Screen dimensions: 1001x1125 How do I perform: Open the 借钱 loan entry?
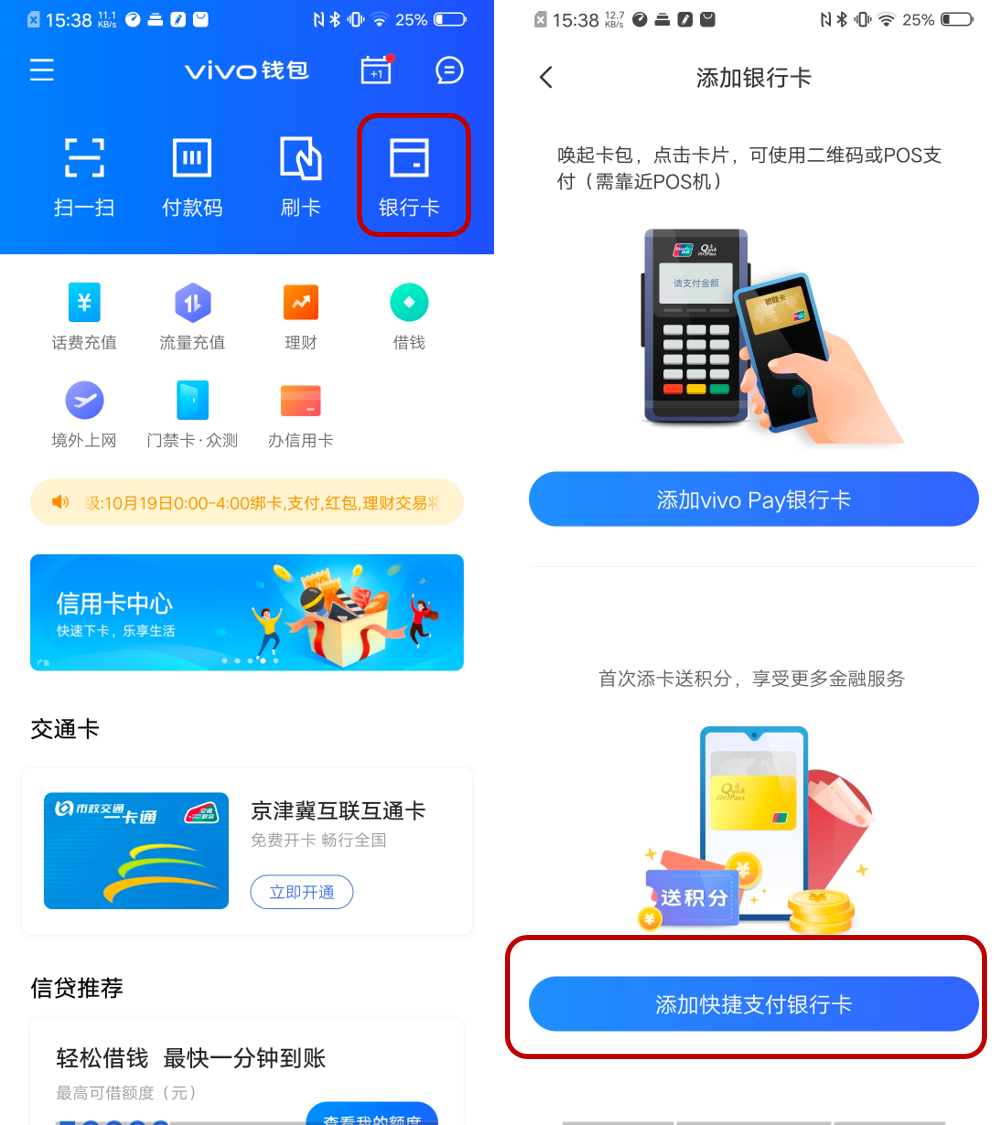coord(409,316)
